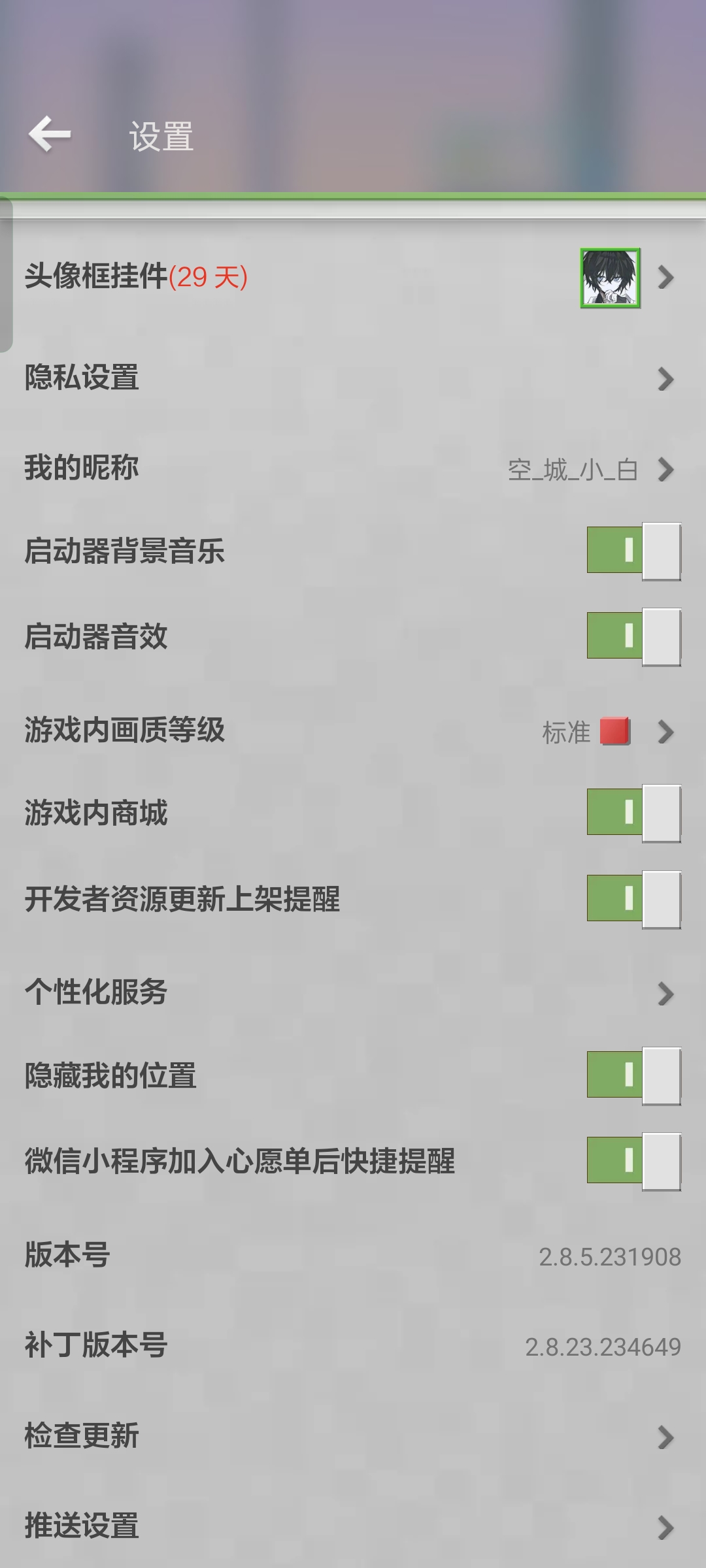706x1568 pixels.
Task: Toggle 启动器背景音乐 switch off
Action: click(633, 551)
